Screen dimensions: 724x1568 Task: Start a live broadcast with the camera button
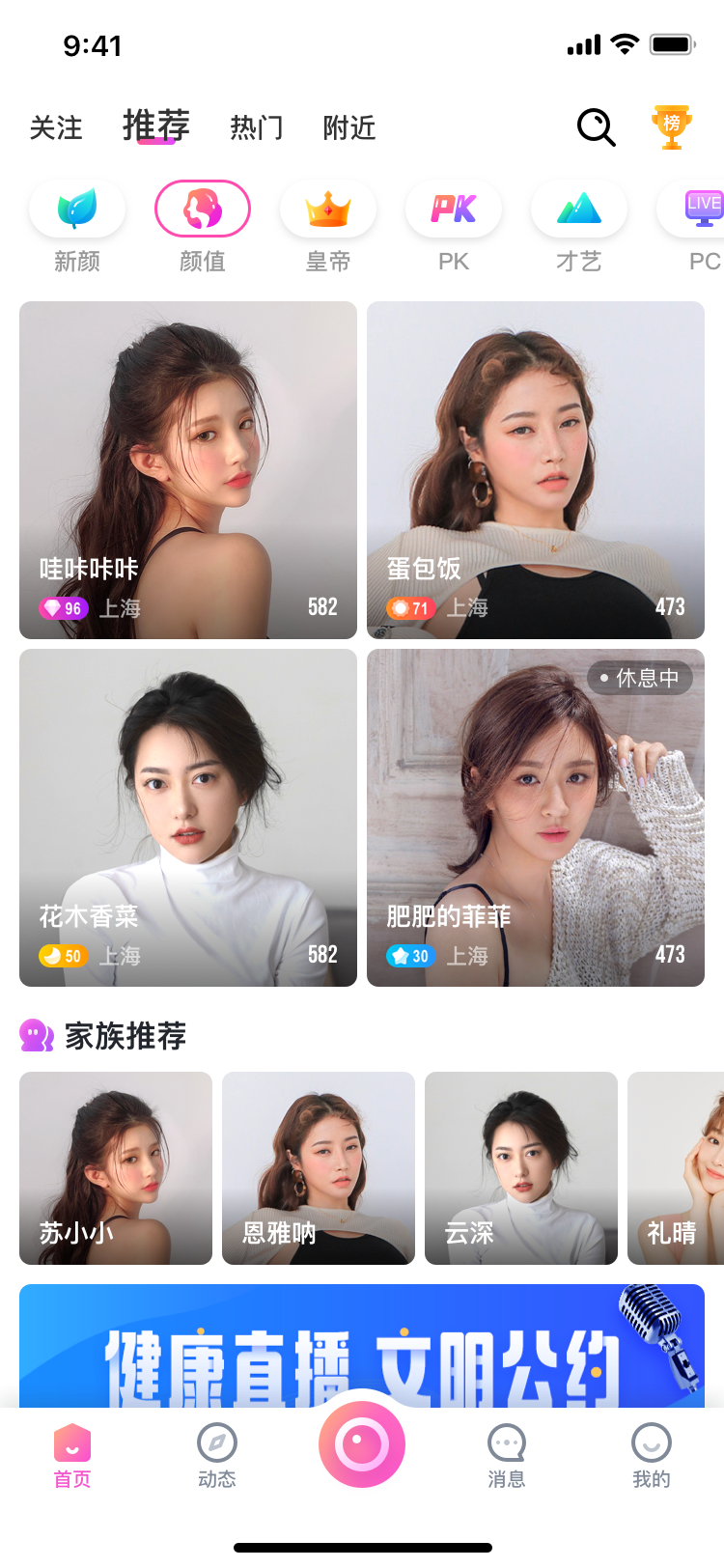click(x=362, y=1444)
